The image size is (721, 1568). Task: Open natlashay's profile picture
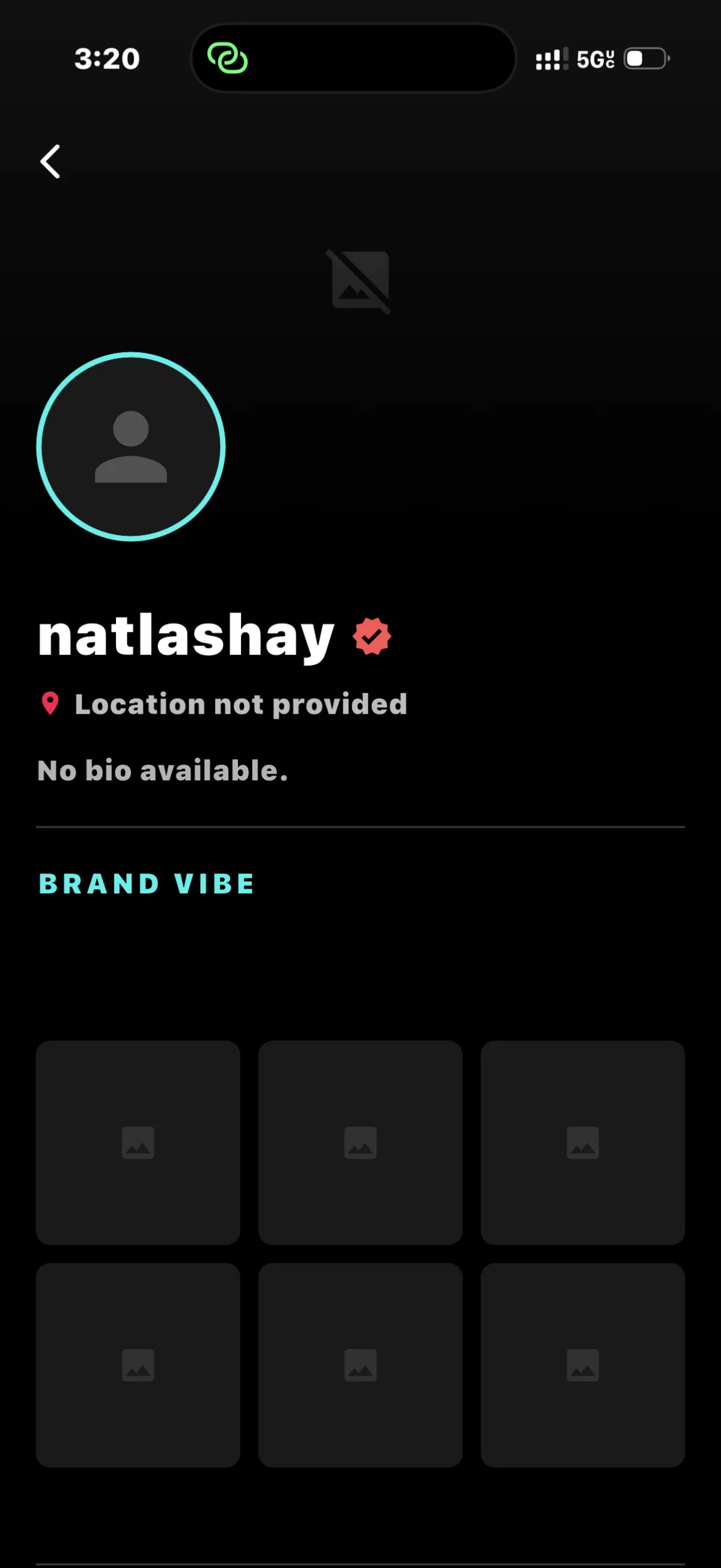pos(131,446)
